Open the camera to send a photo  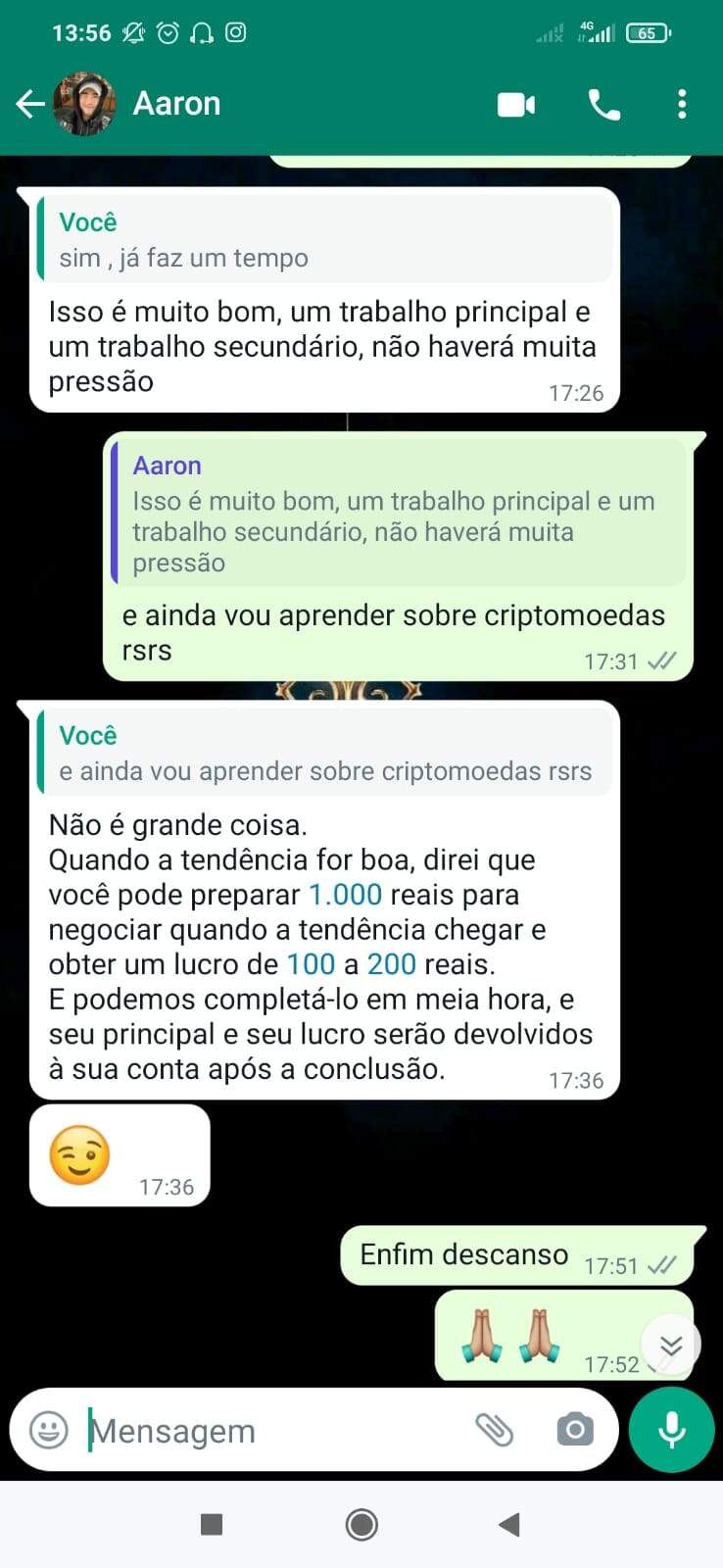coord(575,1430)
